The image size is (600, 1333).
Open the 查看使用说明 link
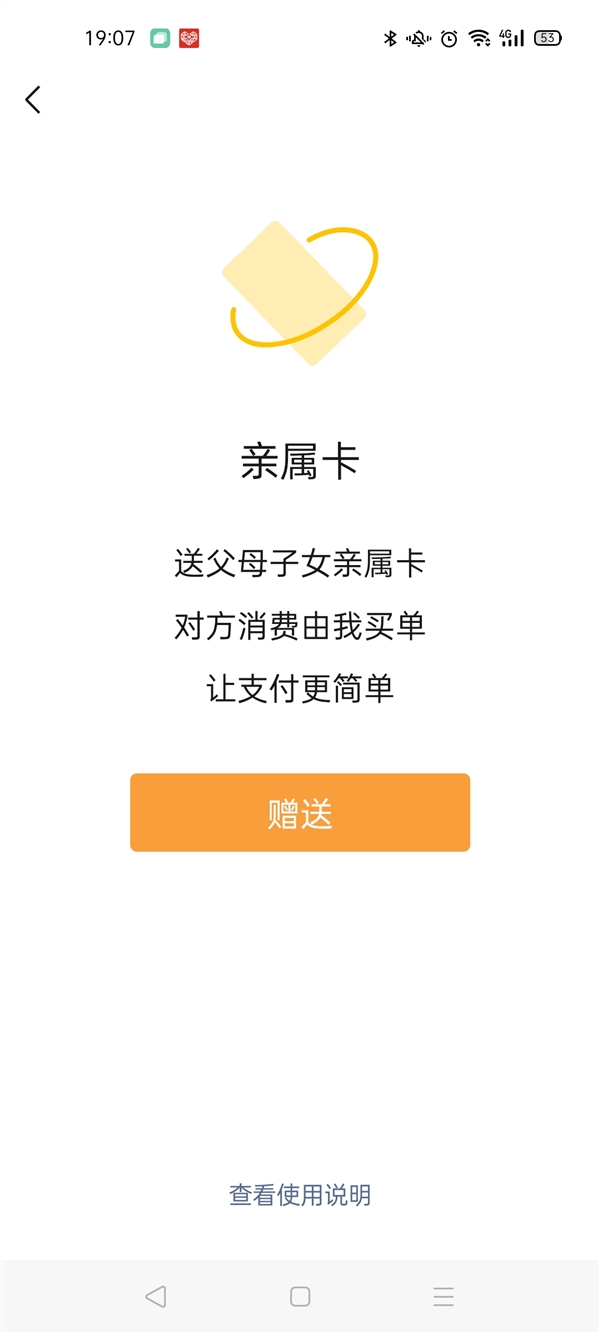[300, 1195]
